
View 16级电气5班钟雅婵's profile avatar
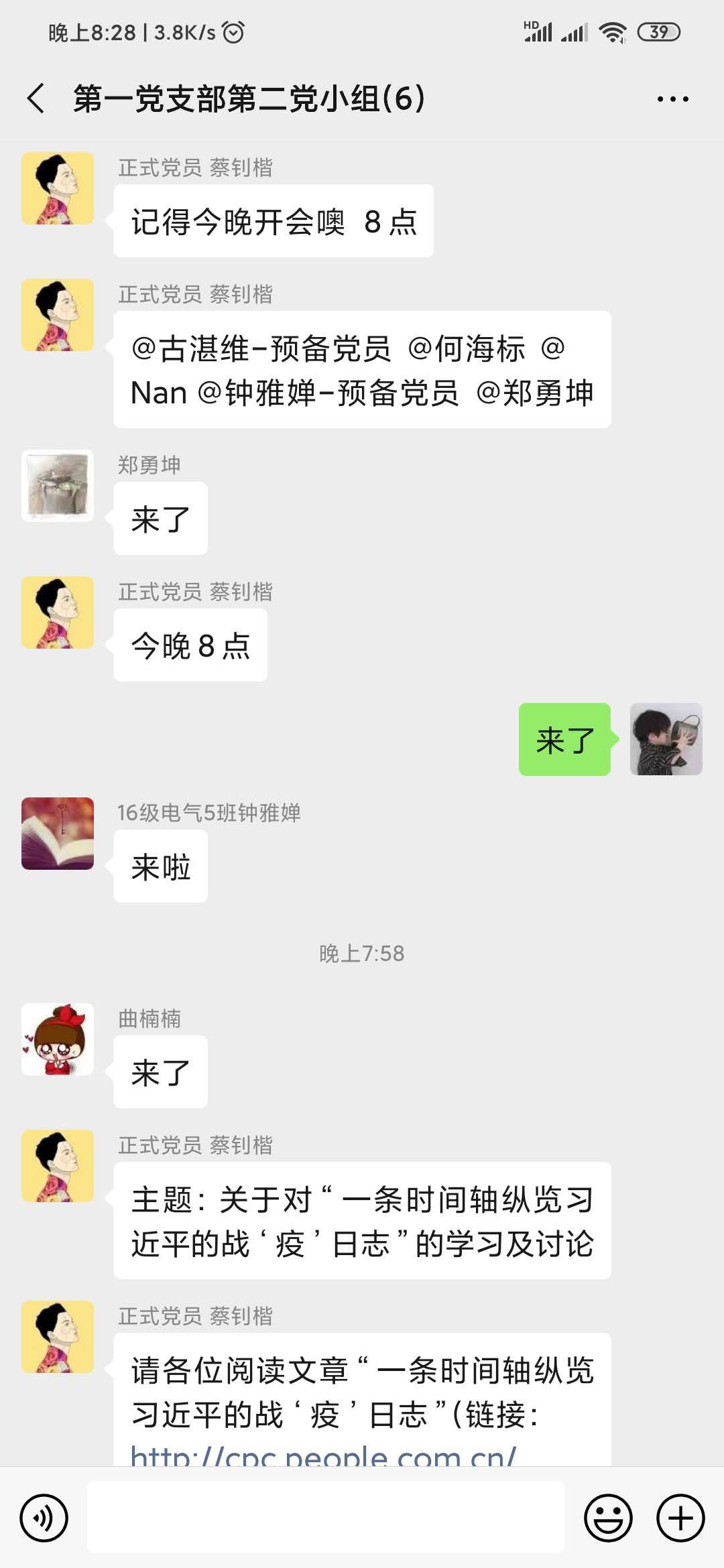[58, 834]
